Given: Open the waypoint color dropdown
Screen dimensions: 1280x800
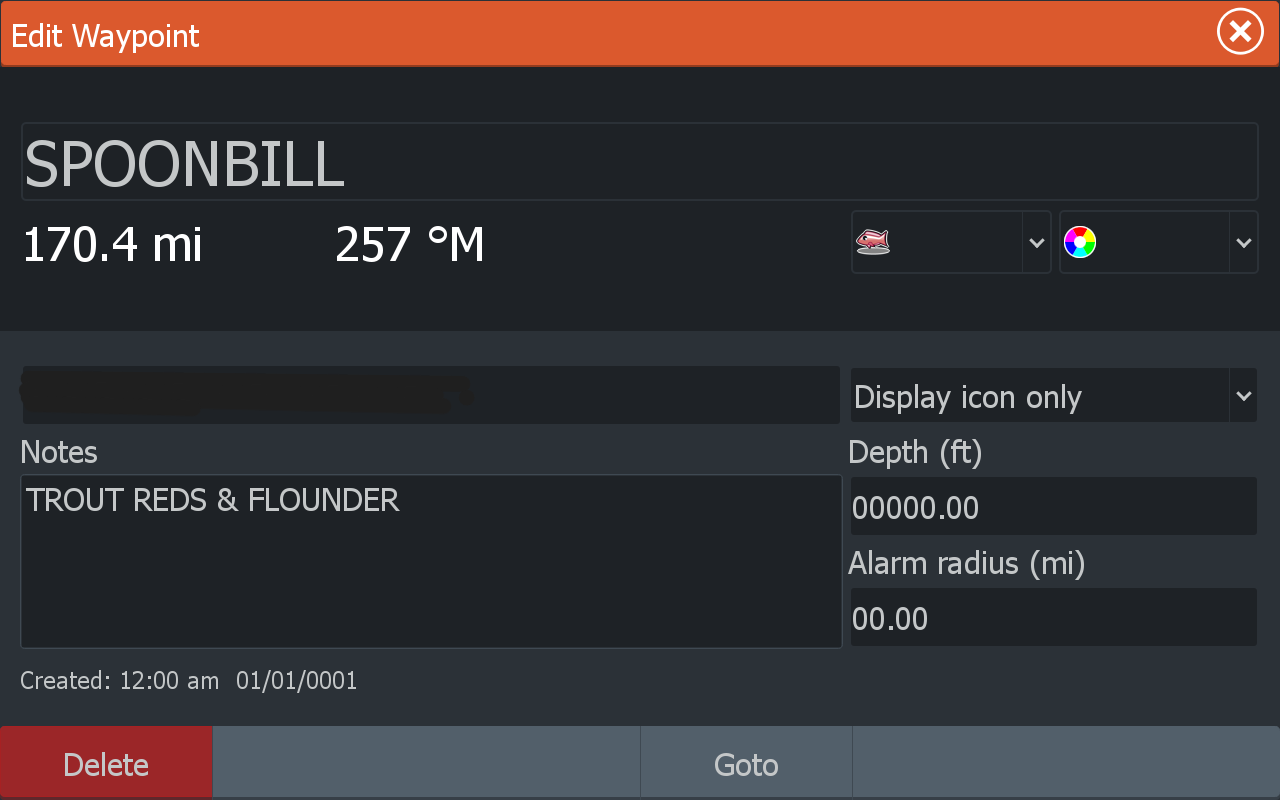Looking at the screenshot, I should click(1158, 242).
